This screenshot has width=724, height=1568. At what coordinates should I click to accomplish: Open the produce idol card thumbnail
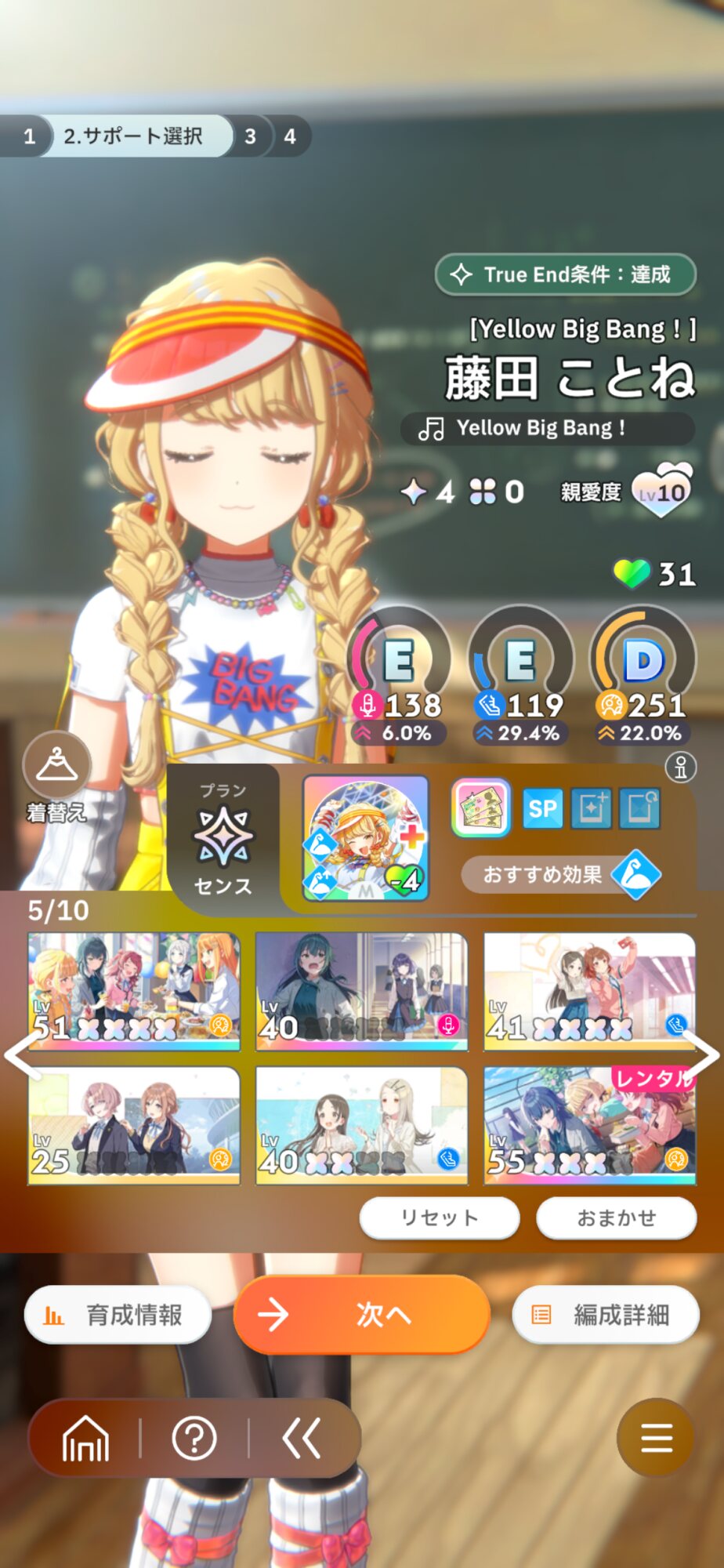(x=366, y=838)
